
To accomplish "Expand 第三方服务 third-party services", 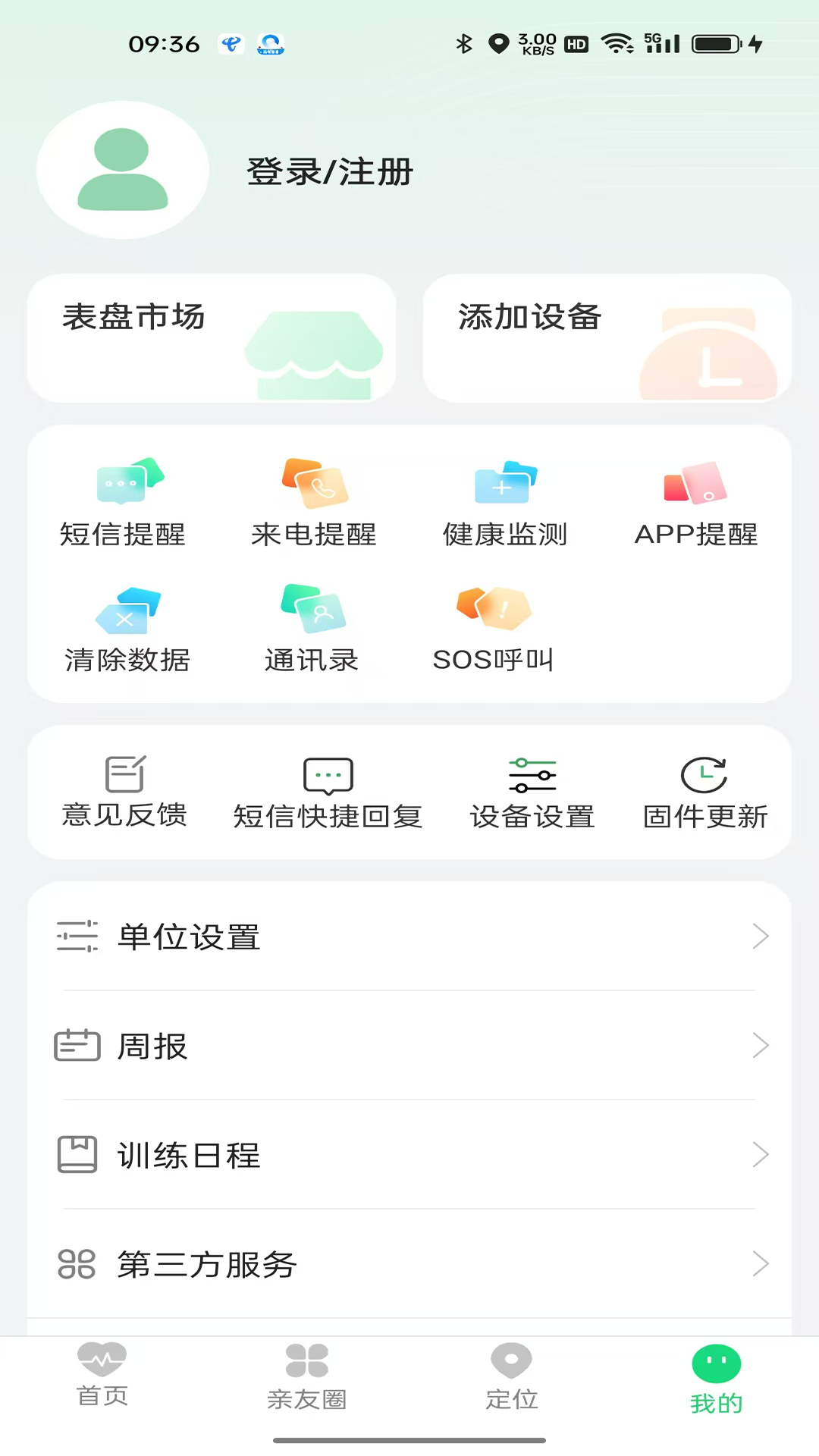I will (x=409, y=1264).
